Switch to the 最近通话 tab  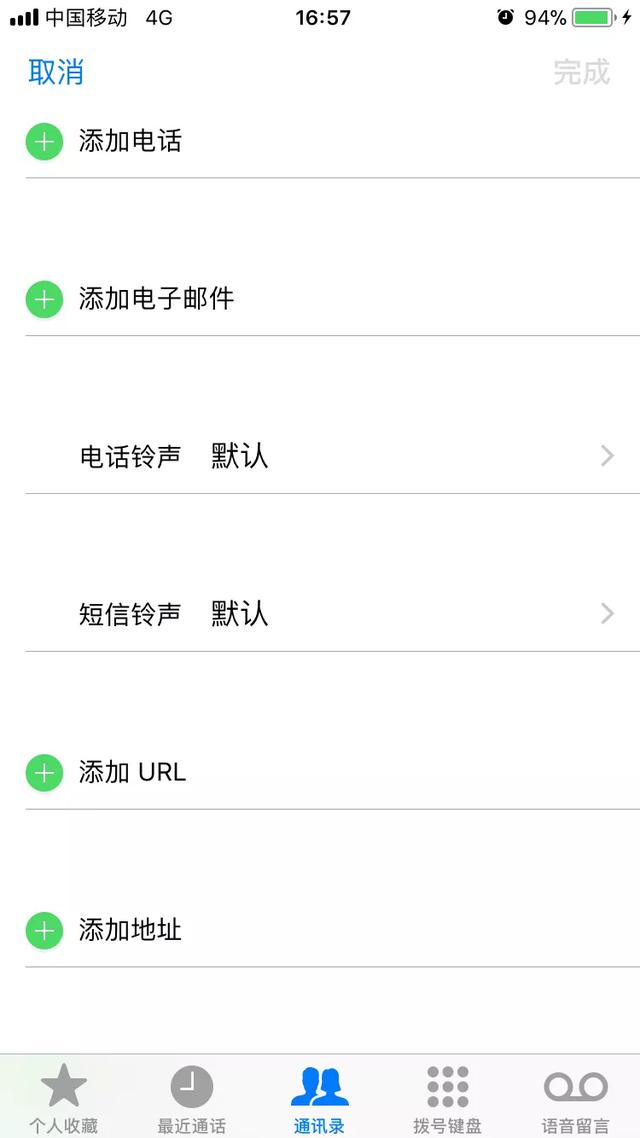pos(191,1098)
